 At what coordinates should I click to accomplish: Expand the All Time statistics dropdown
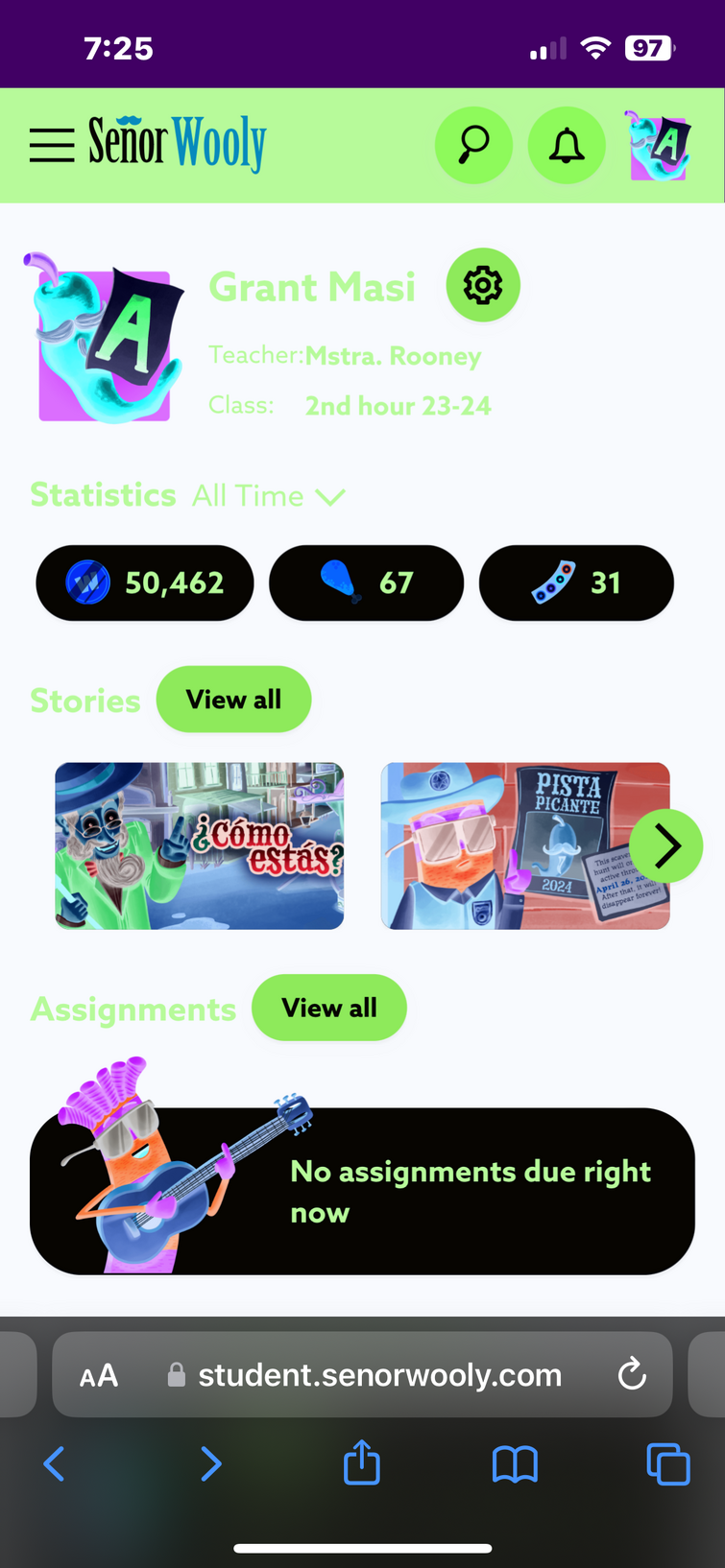click(x=268, y=496)
